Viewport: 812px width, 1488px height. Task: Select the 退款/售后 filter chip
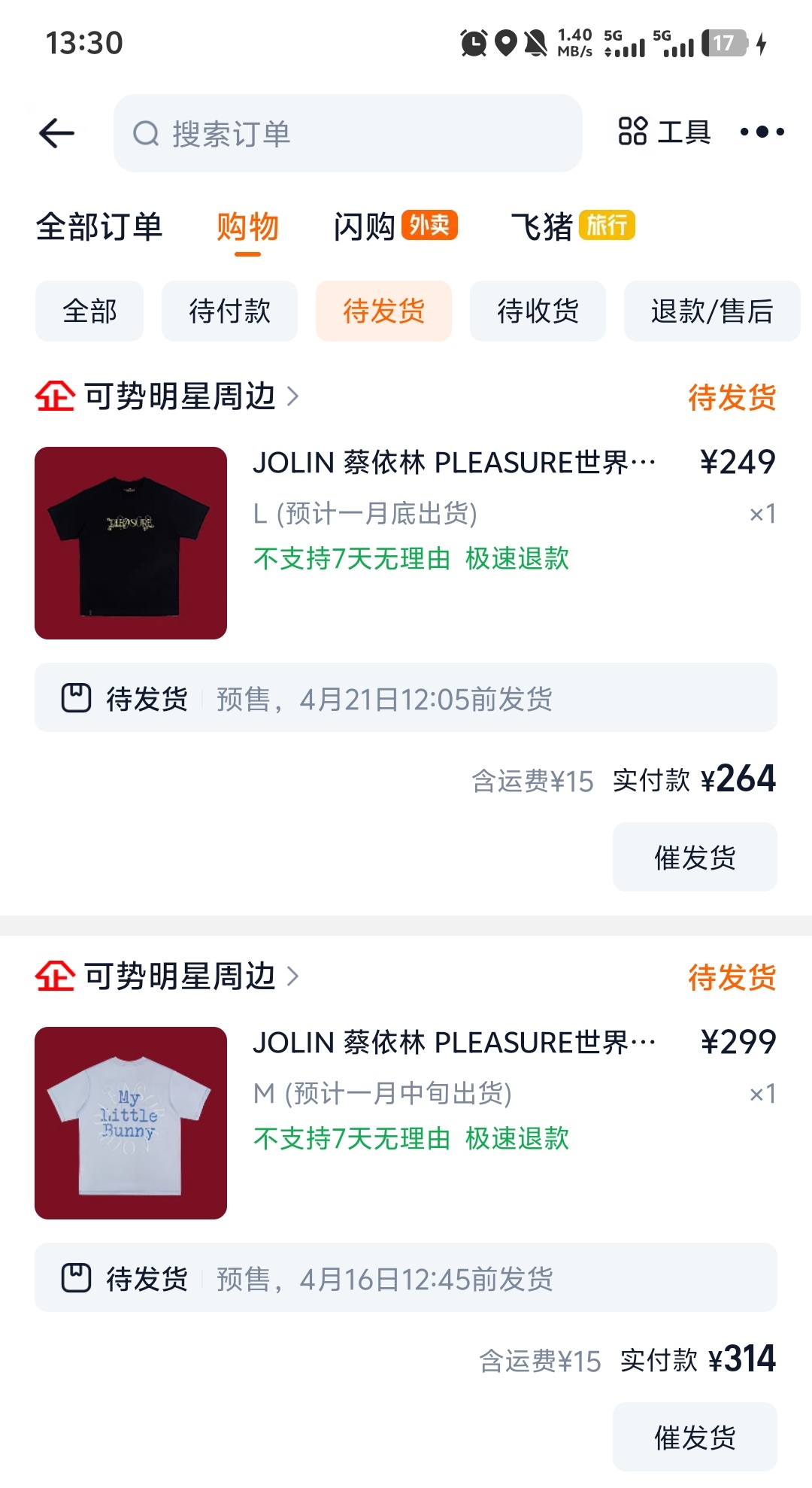pyautogui.click(x=711, y=311)
